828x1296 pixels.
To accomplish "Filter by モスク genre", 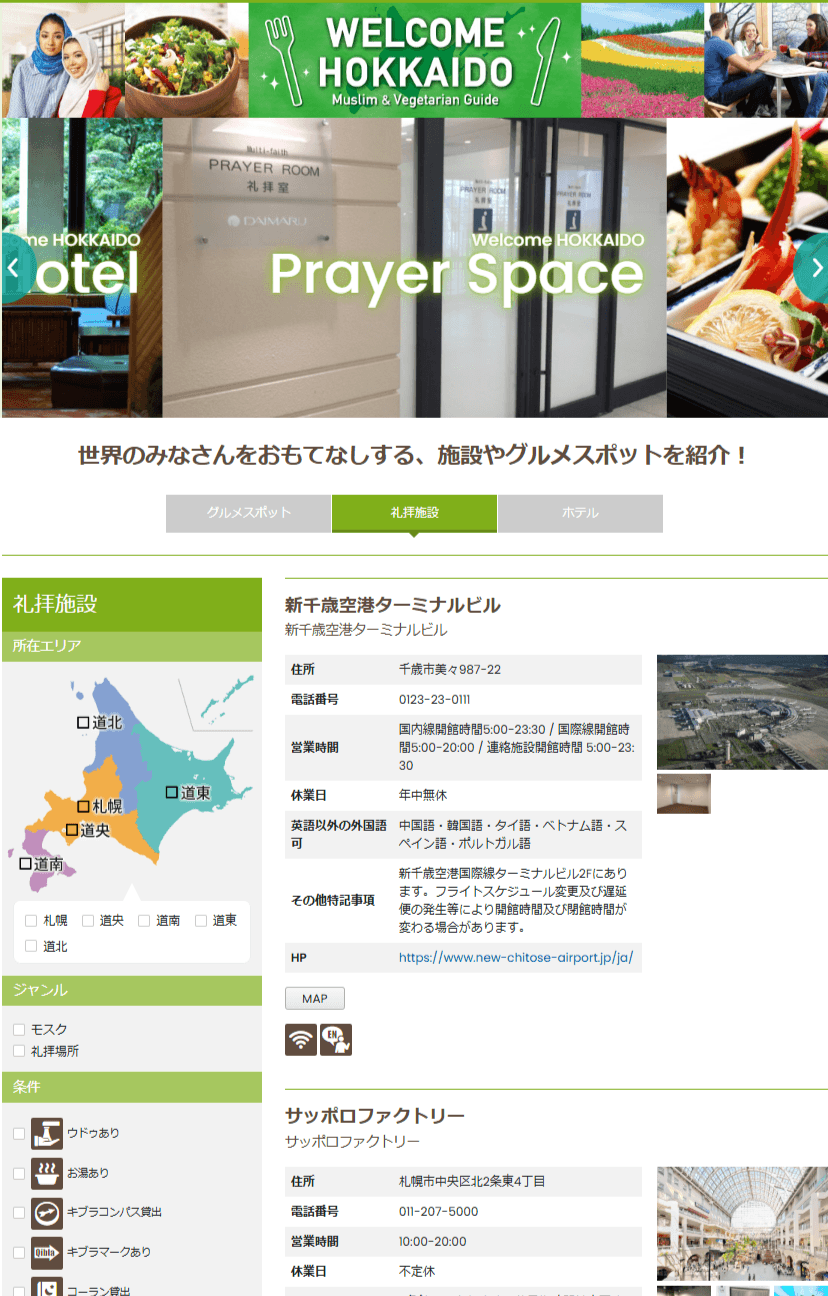I will click(19, 1030).
